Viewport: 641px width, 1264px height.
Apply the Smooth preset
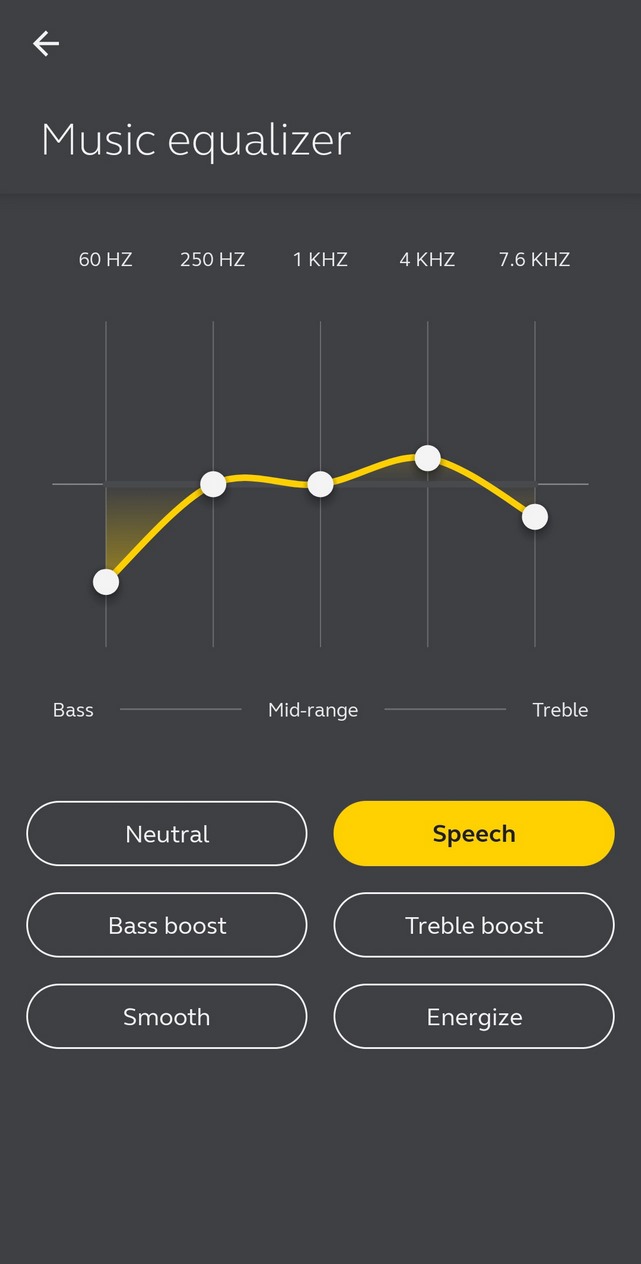coord(167,1016)
